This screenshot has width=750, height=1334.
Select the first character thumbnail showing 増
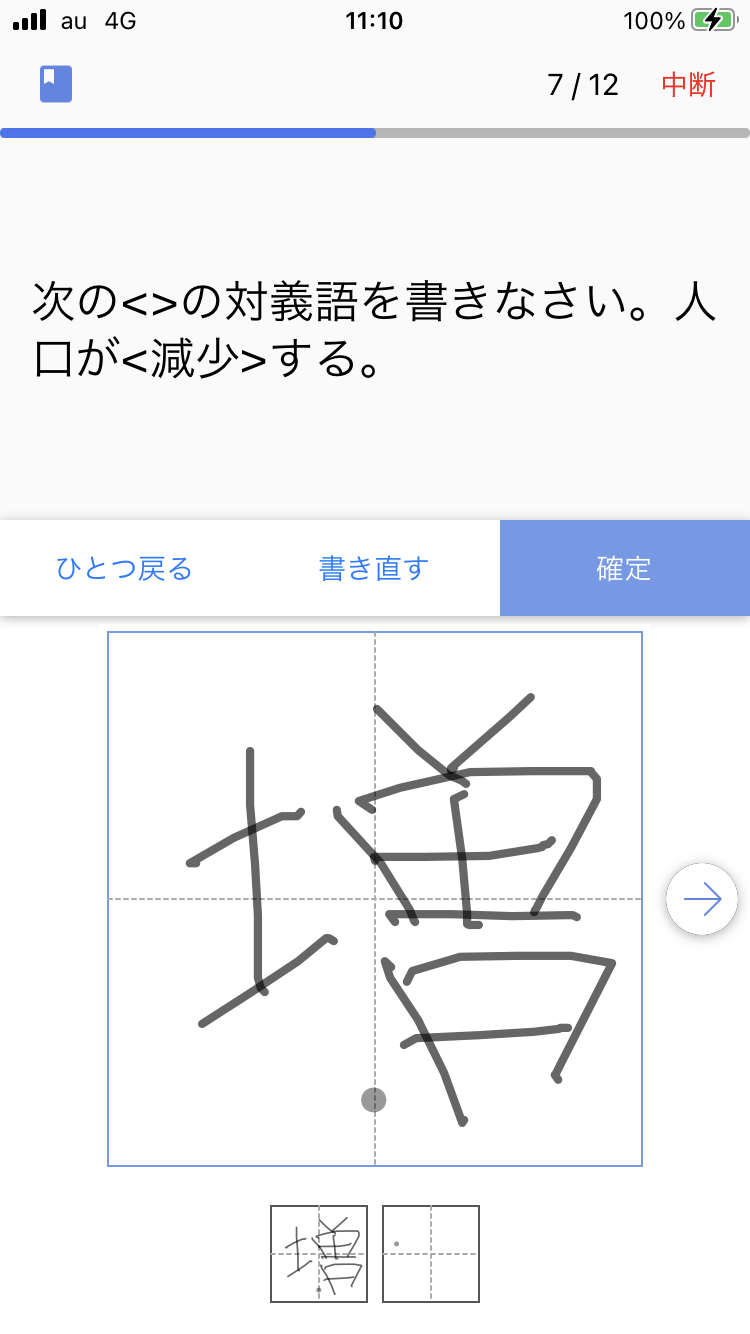pos(319,1254)
